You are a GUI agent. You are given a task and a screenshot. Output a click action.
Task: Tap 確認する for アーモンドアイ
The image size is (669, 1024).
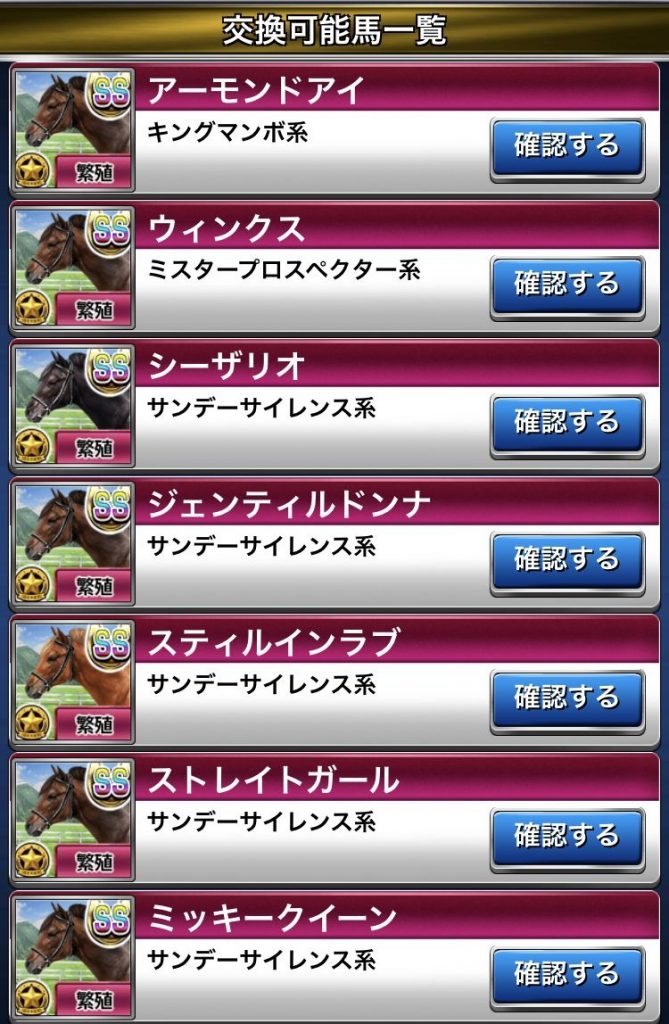click(567, 147)
